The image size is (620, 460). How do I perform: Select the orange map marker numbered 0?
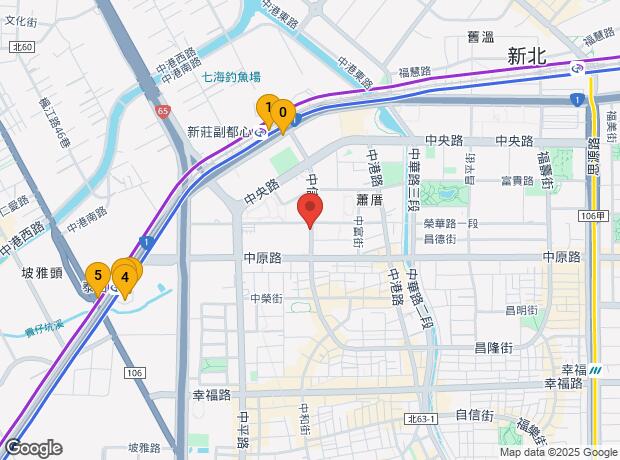[x=284, y=114]
